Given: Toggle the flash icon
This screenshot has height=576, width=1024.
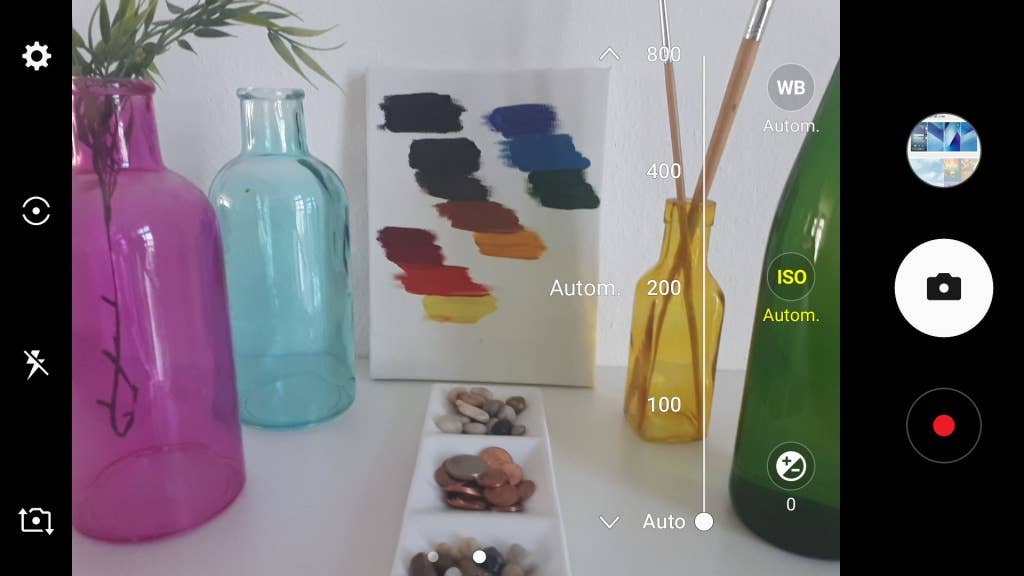Looking at the screenshot, I should 36,364.
